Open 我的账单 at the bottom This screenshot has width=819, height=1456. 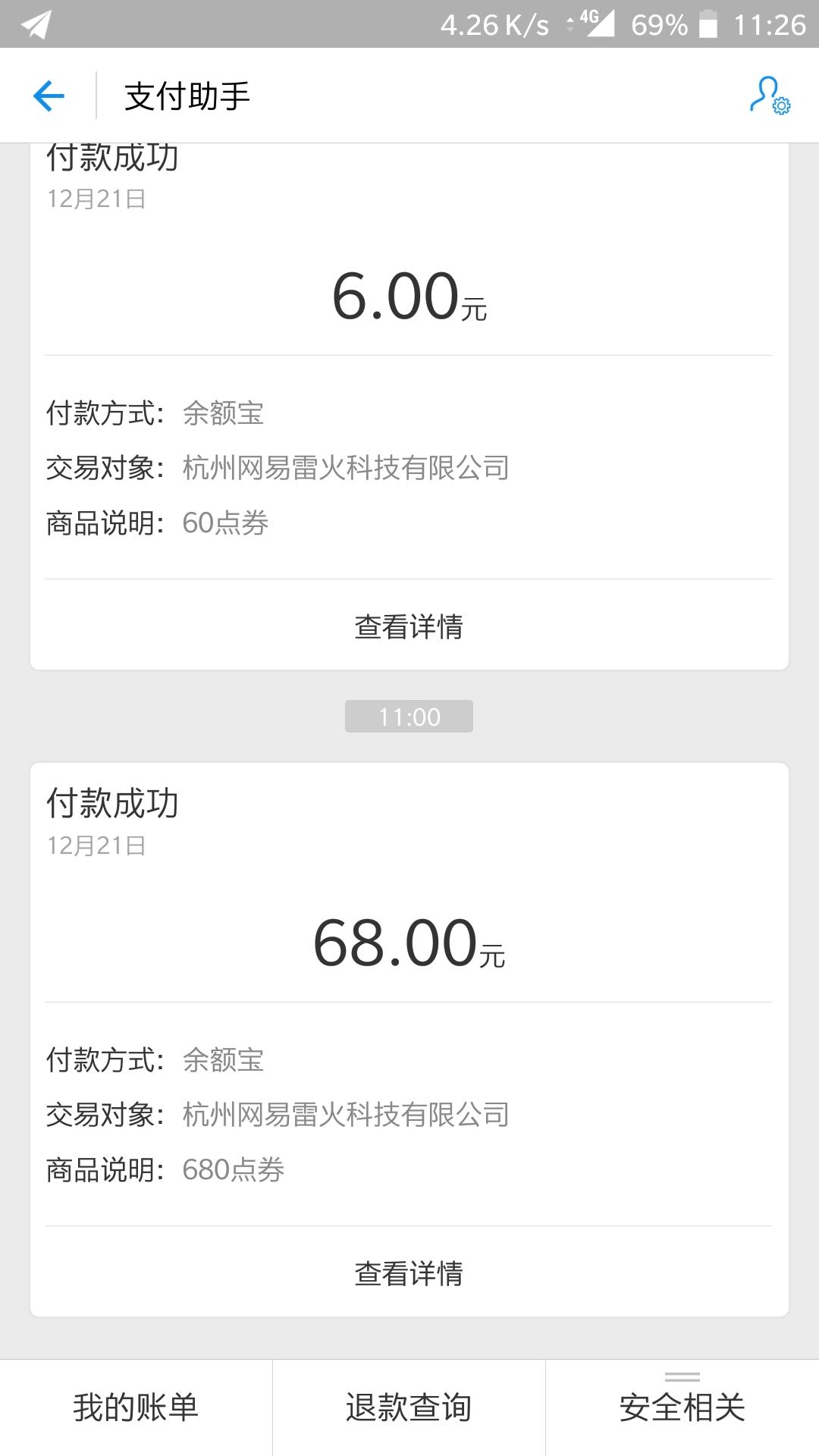click(136, 1407)
